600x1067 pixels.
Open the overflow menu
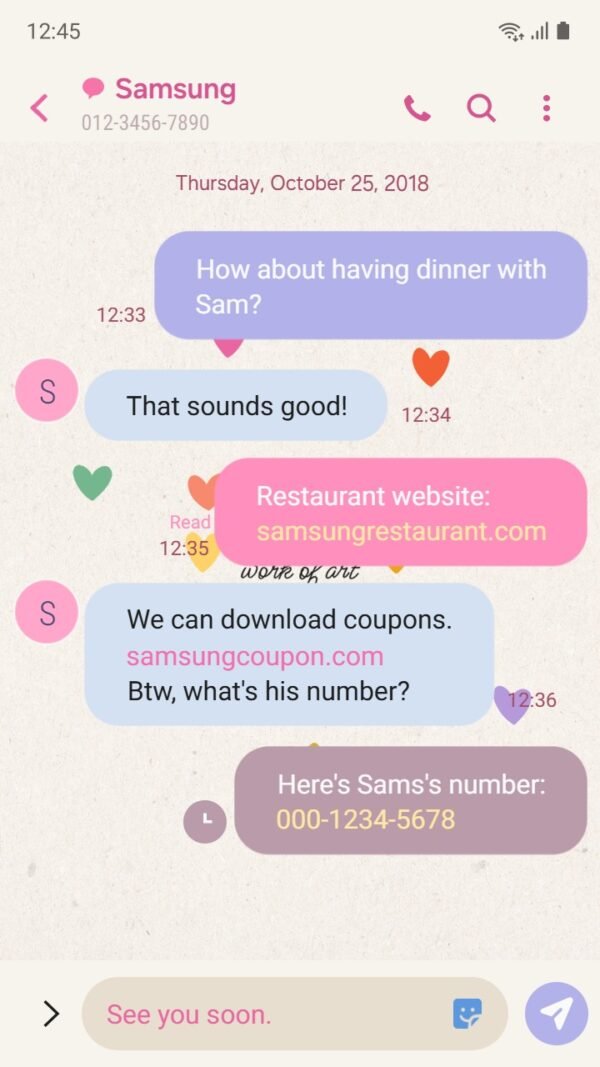click(x=546, y=108)
